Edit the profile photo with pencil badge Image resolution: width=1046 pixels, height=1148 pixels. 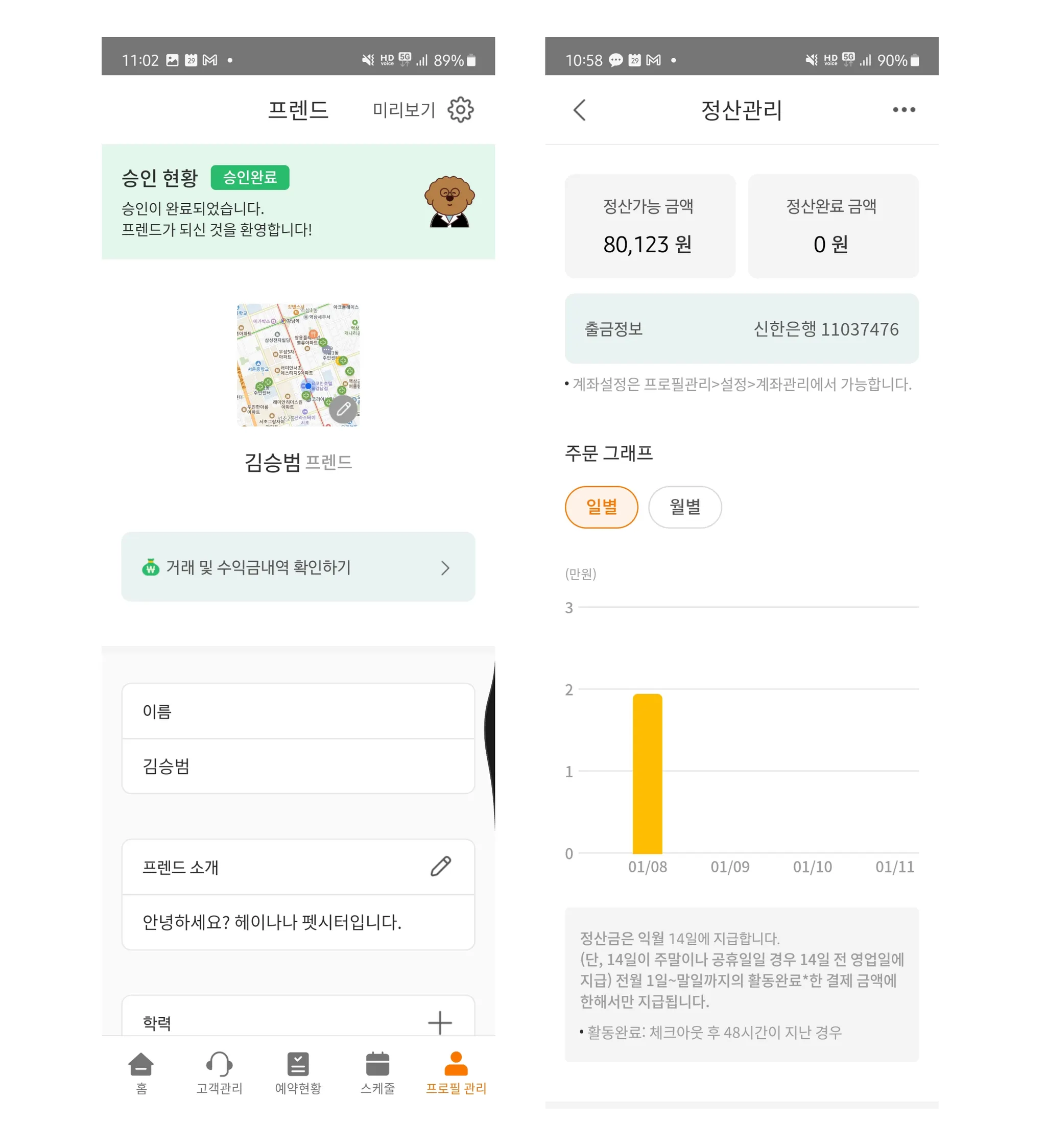[x=343, y=410]
